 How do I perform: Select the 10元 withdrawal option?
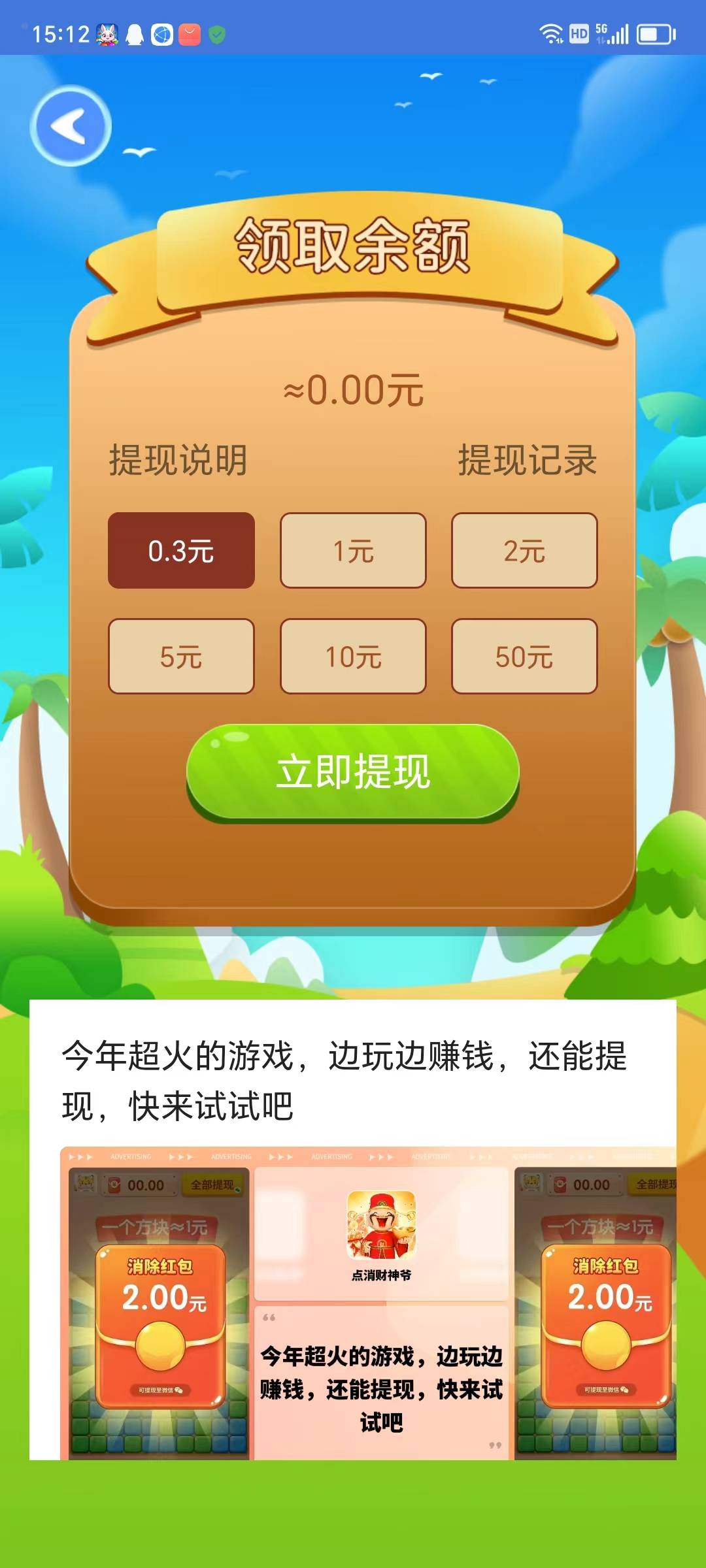point(353,657)
